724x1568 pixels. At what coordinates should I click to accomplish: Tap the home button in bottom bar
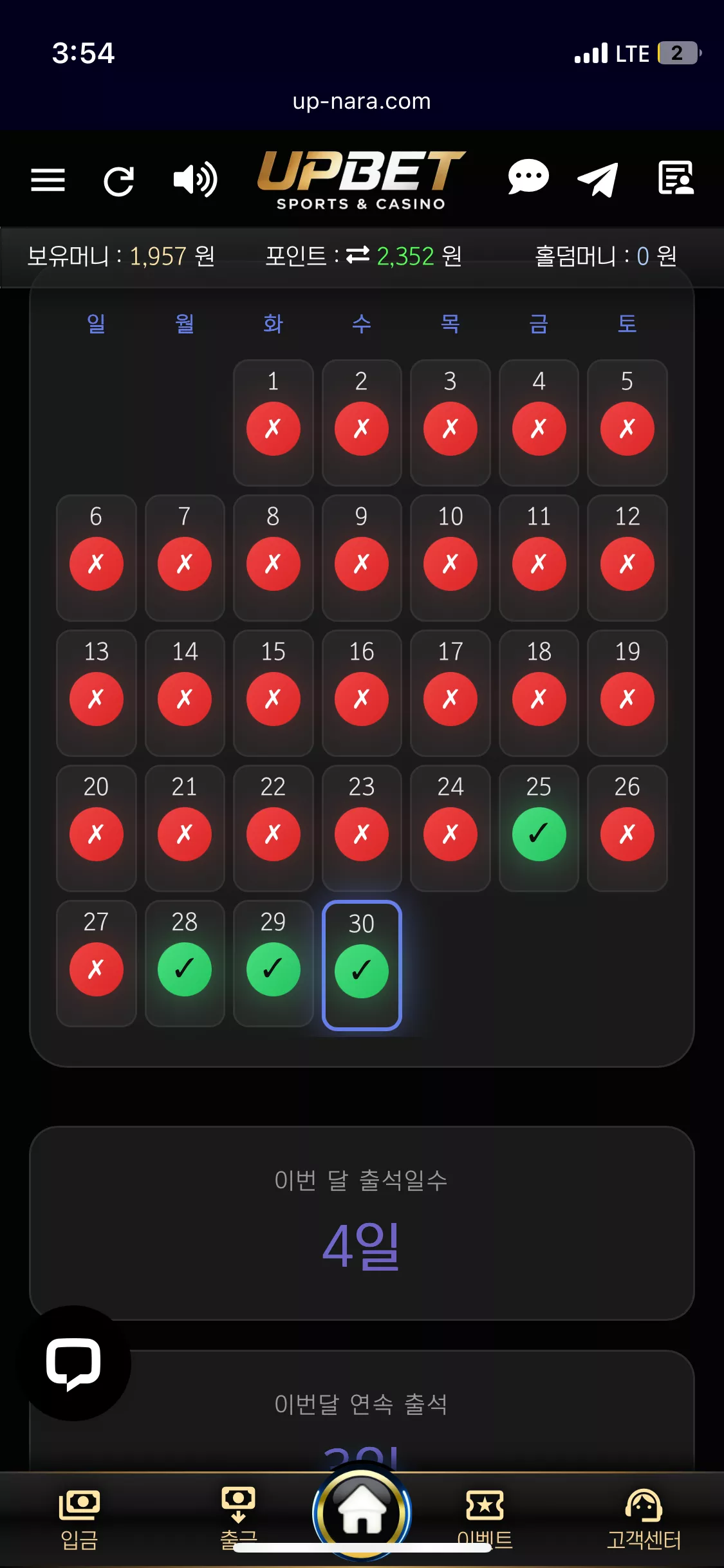[362, 1513]
